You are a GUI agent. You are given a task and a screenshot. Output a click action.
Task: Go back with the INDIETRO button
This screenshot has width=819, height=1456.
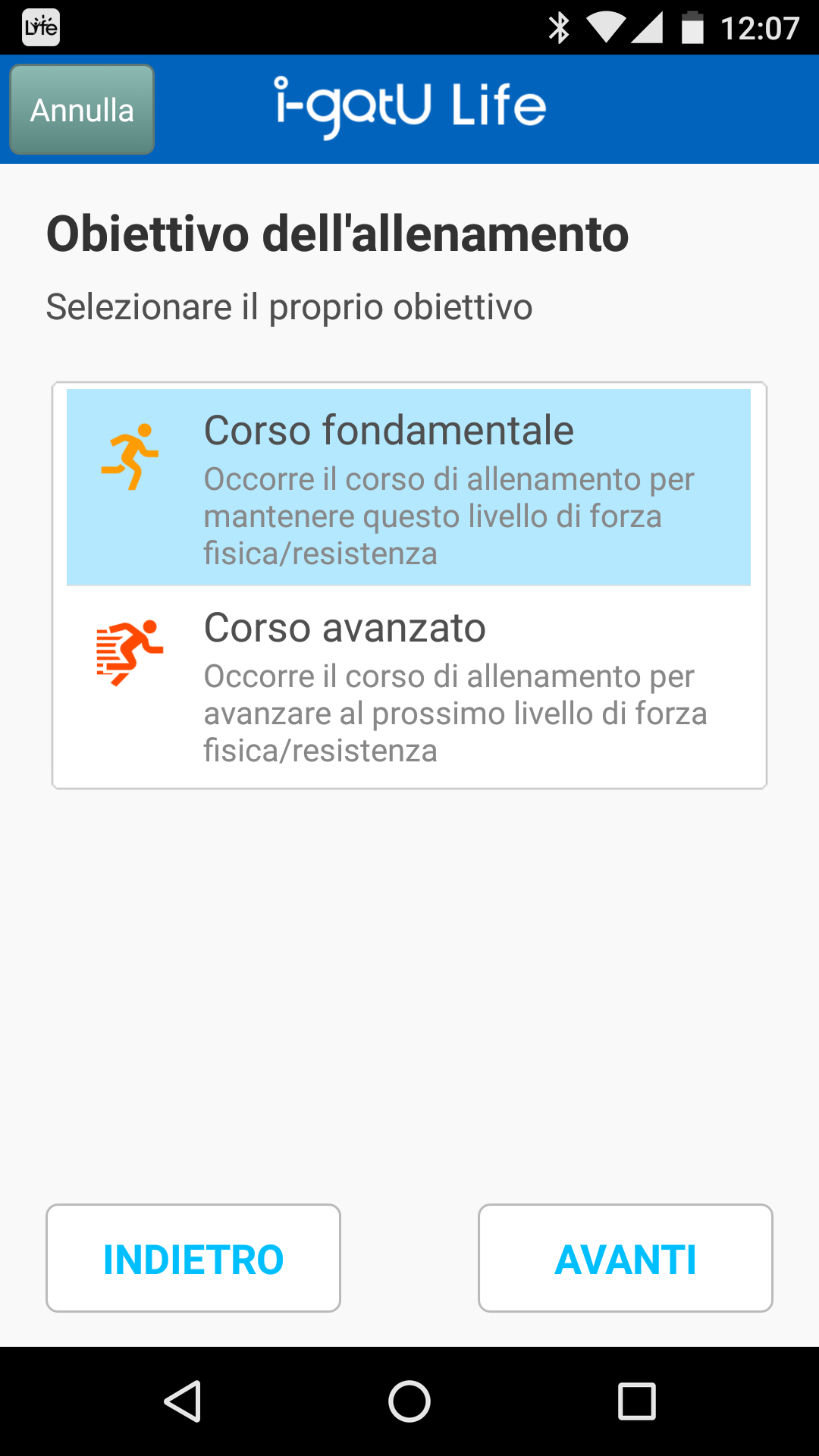pos(193,1258)
